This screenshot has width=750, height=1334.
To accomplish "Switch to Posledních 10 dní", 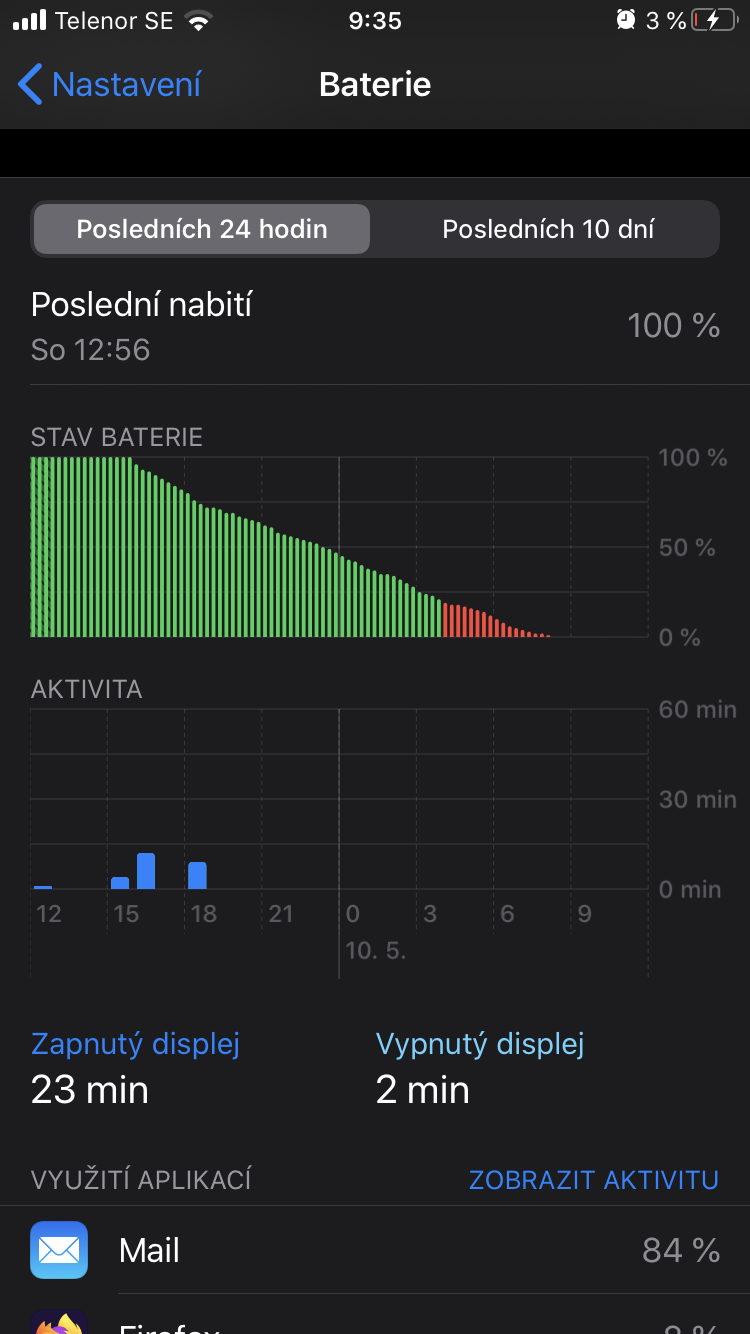I will (548, 229).
